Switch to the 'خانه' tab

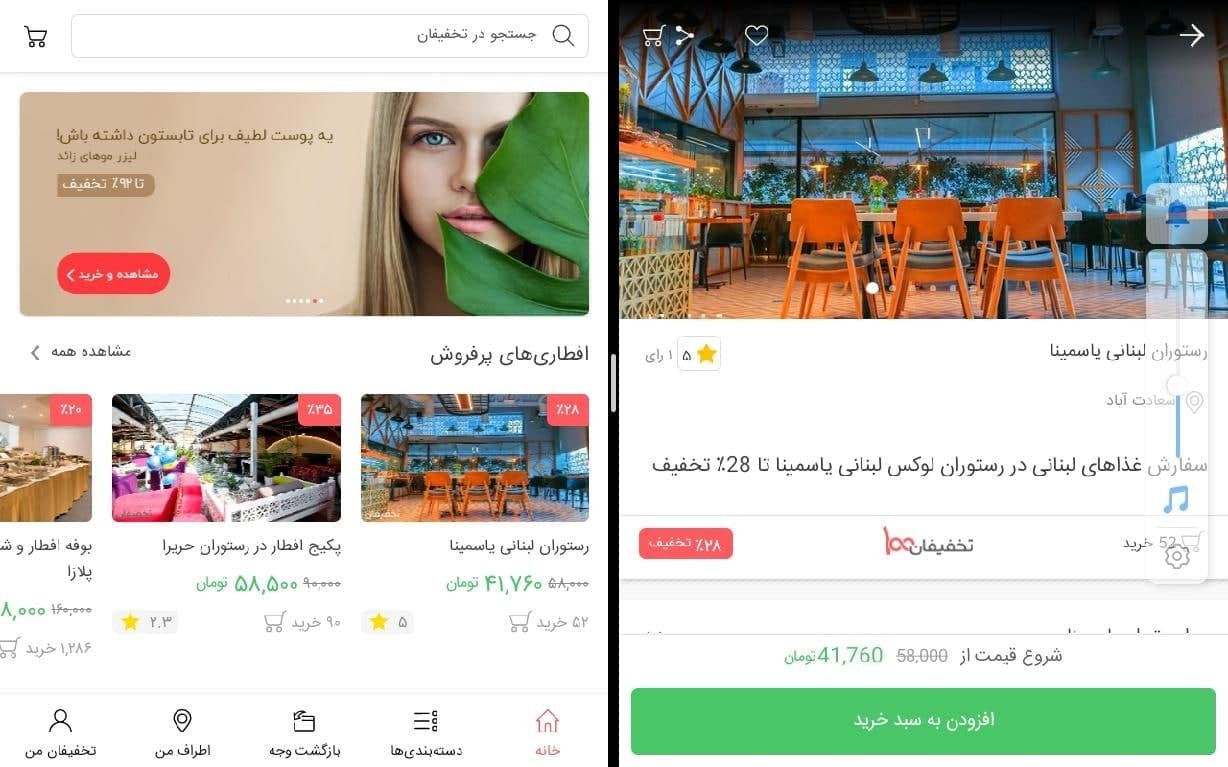point(547,733)
